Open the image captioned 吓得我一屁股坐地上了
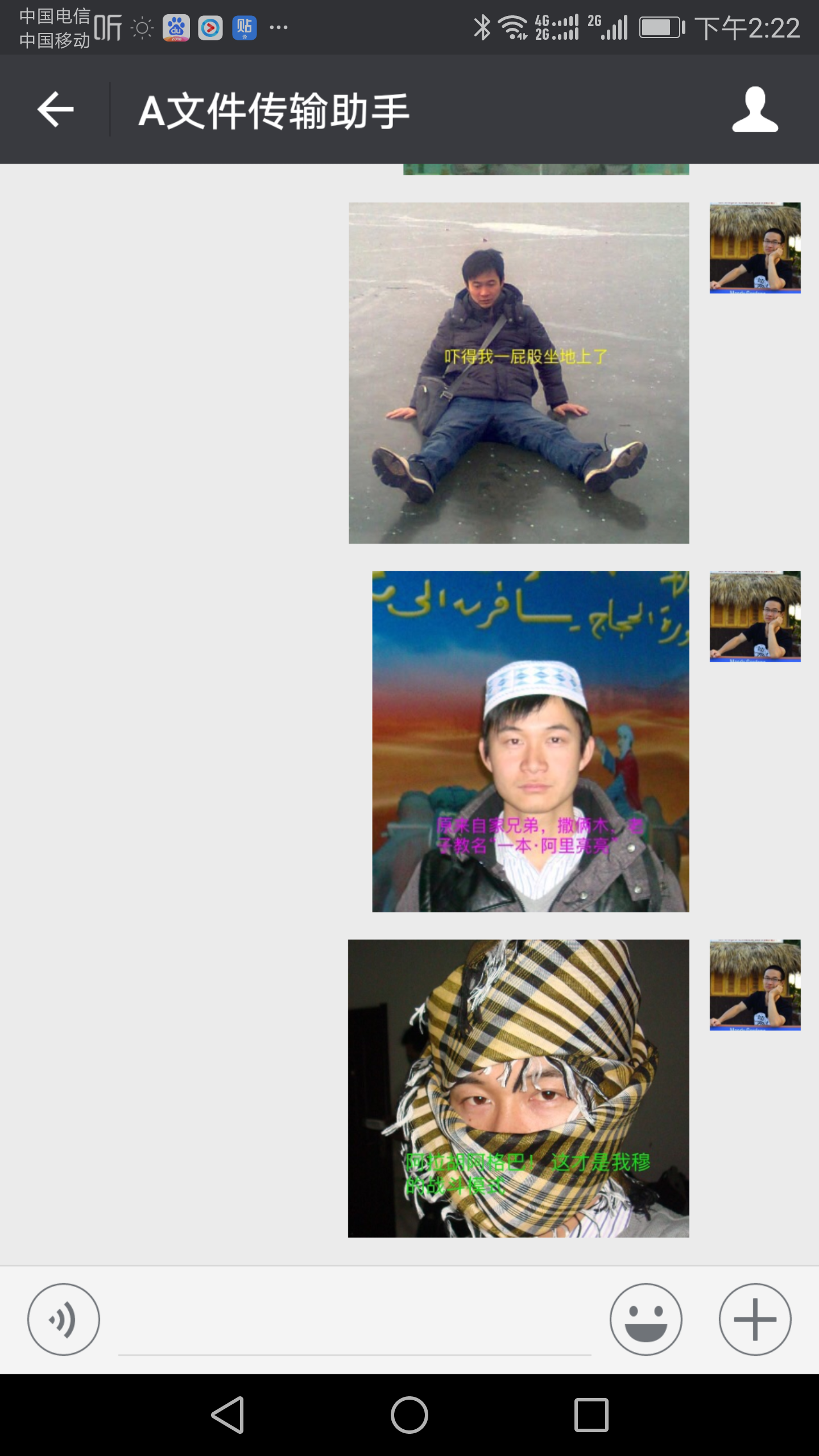Screen dimensions: 819x1456 (519, 373)
